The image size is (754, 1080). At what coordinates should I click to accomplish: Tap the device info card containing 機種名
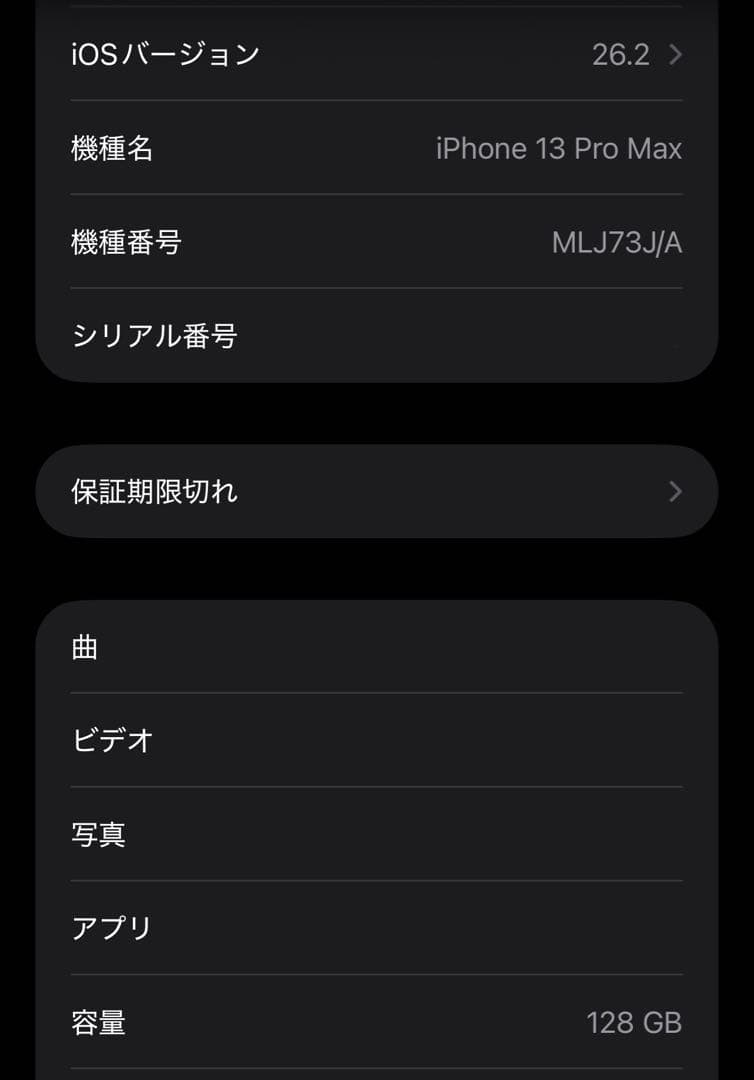[377, 195]
